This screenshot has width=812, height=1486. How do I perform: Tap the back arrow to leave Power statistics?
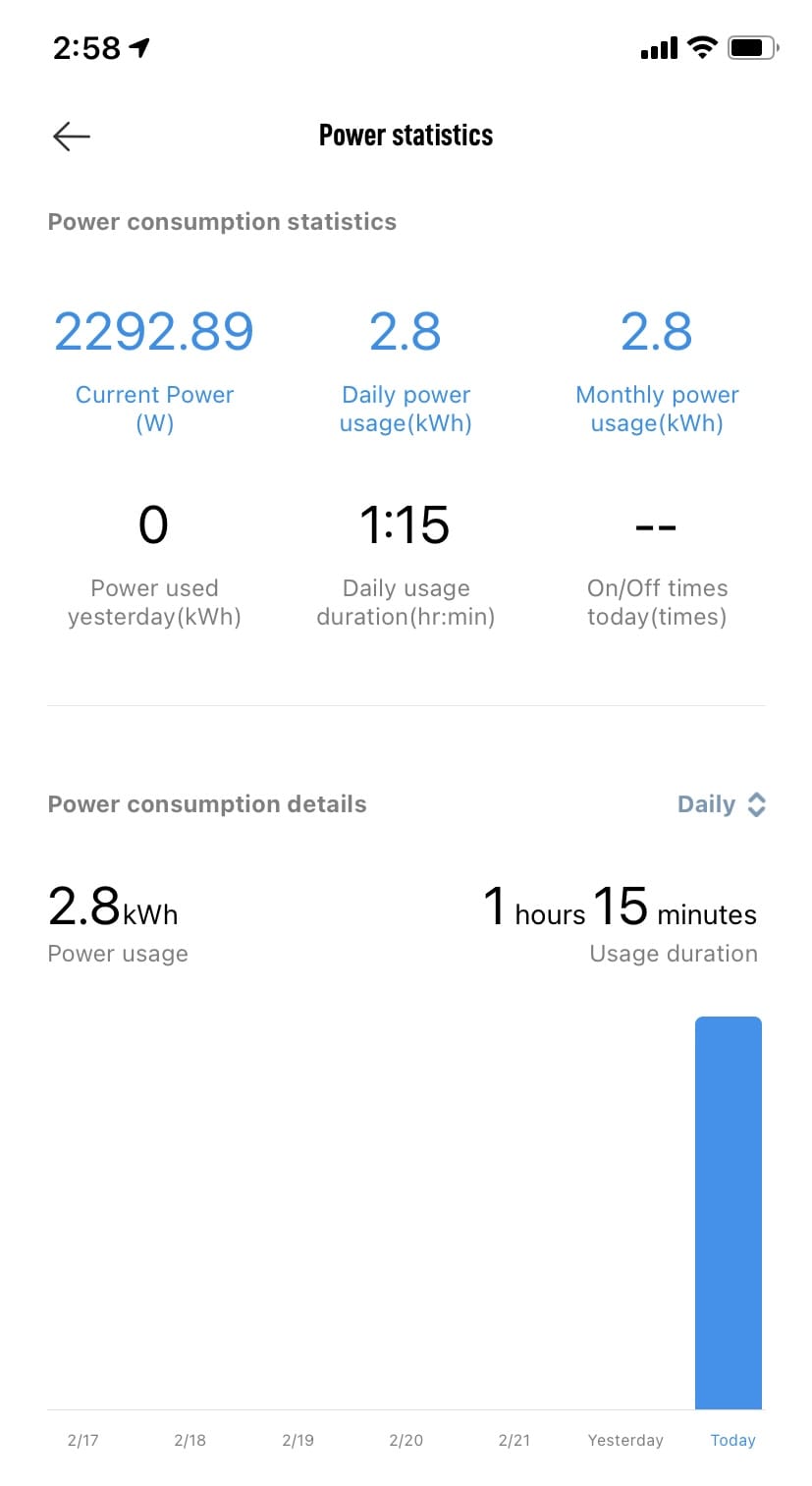[70, 136]
